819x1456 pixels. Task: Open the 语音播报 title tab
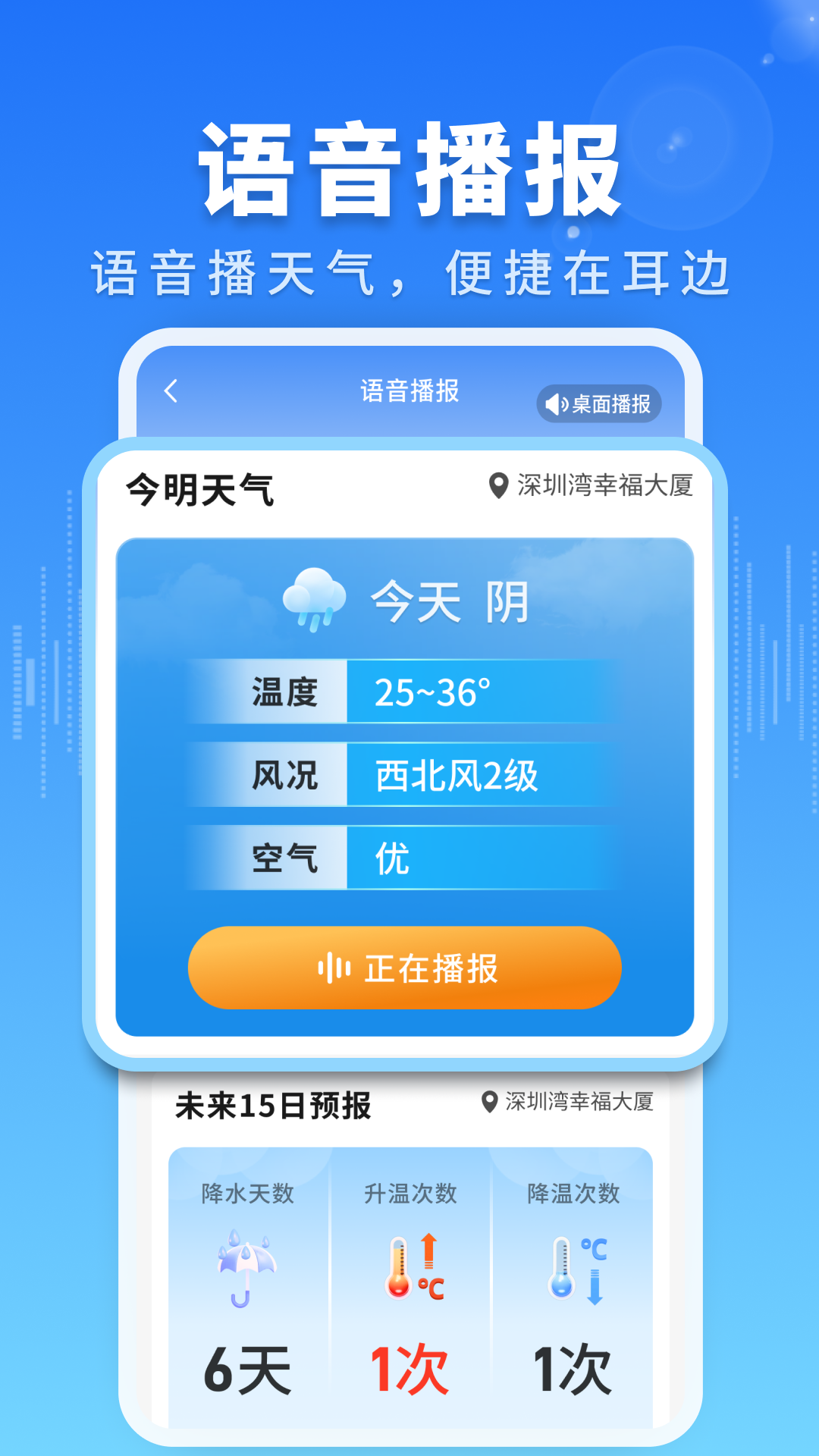click(409, 391)
